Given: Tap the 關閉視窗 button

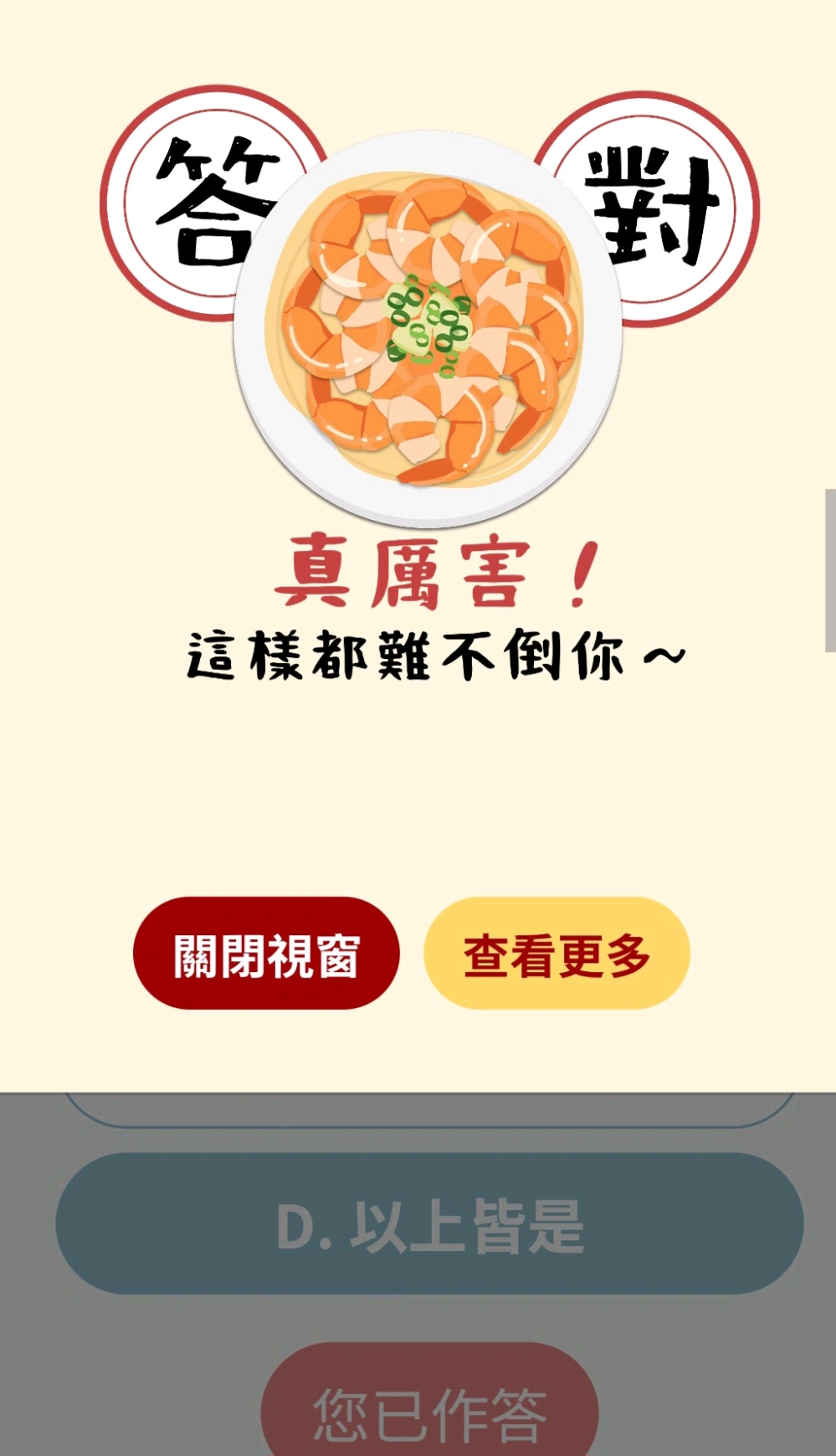Looking at the screenshot, I should pyautogui.click(x=266, y=954).
